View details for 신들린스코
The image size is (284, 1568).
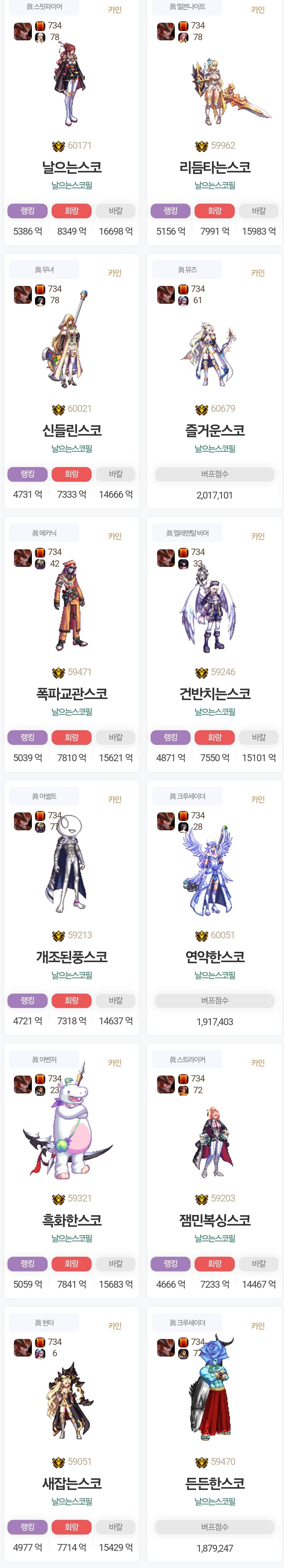click(72, 430)
